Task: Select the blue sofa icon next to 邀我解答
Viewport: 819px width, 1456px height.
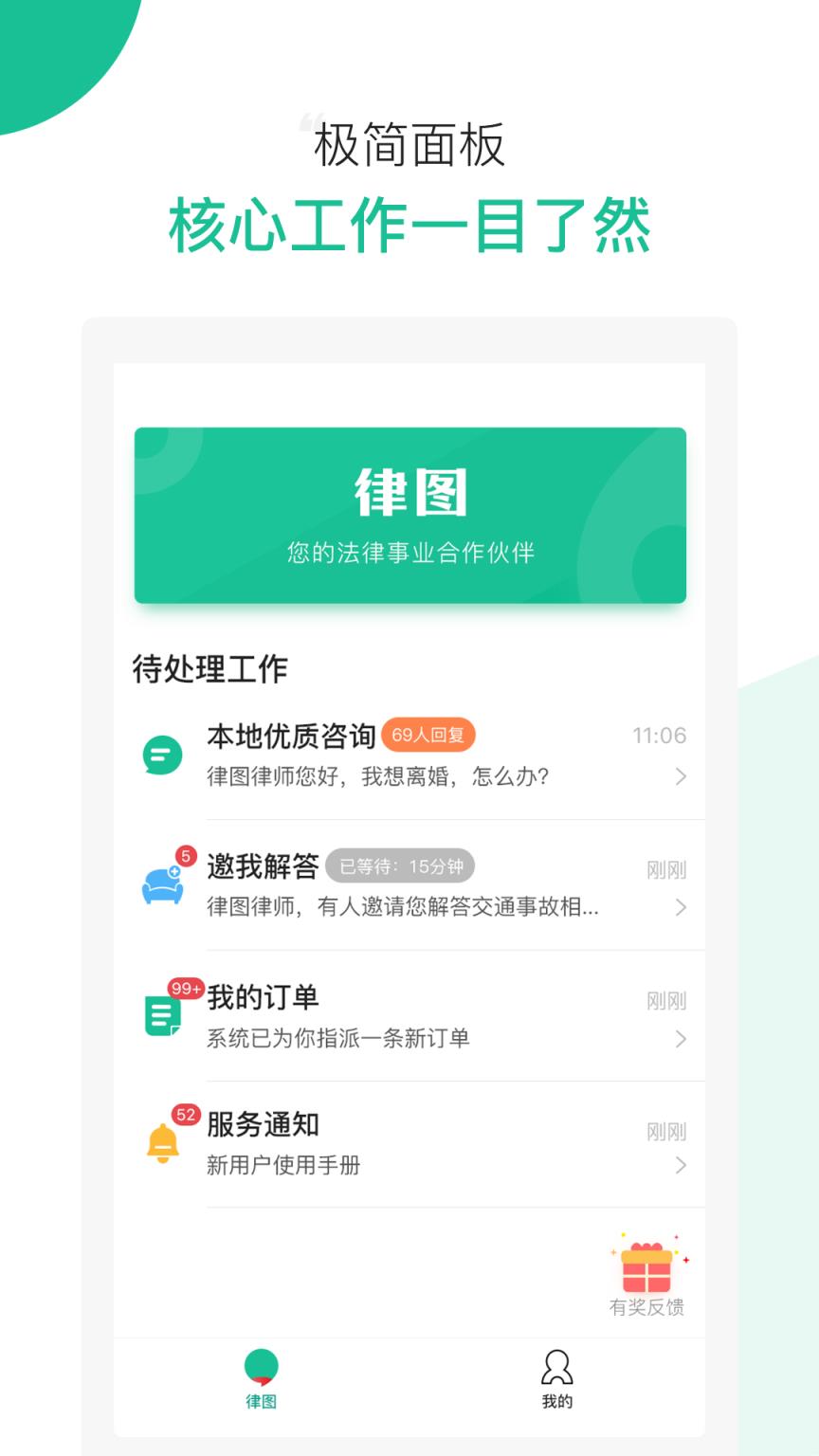Action: tap(162, 886)
